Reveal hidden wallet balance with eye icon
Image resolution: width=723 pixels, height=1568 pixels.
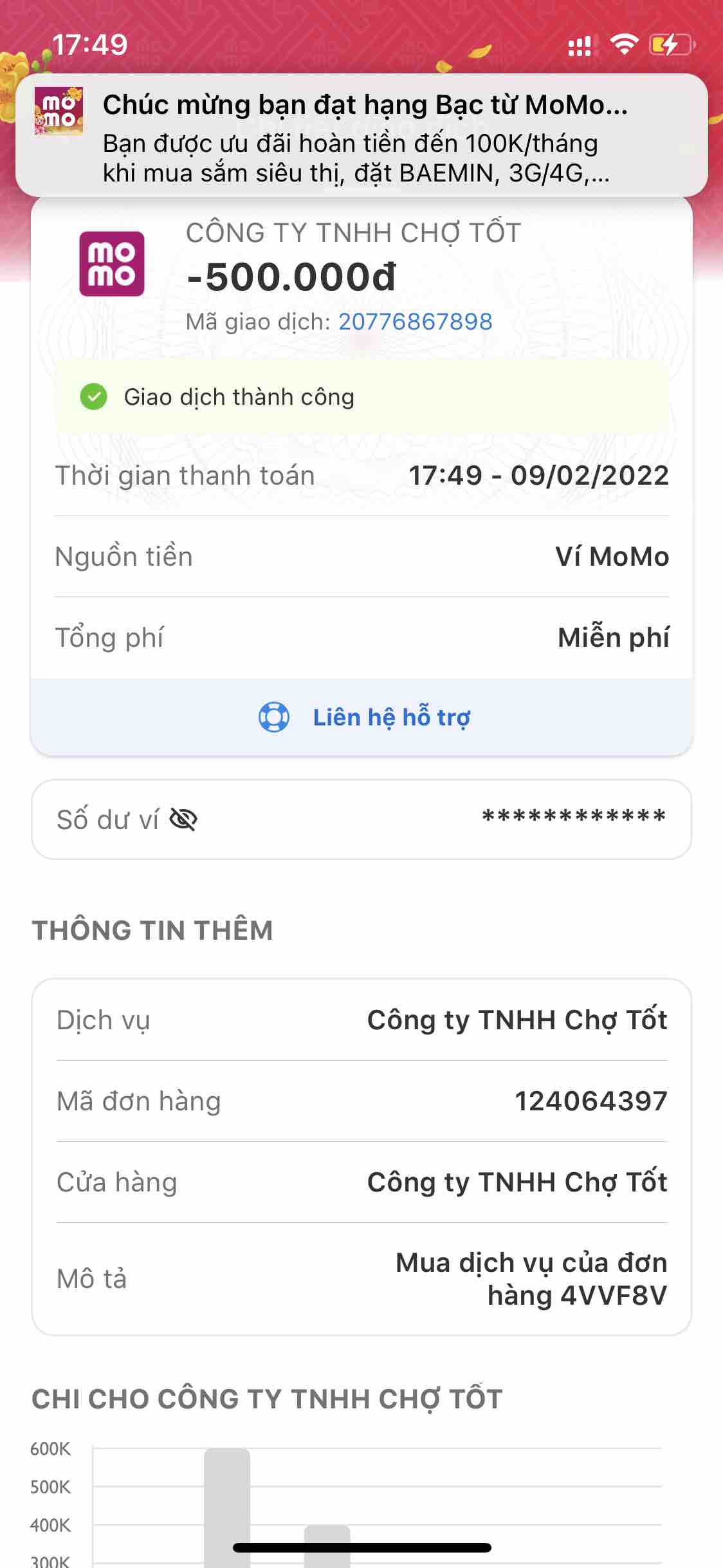click(x=183, y=820)
